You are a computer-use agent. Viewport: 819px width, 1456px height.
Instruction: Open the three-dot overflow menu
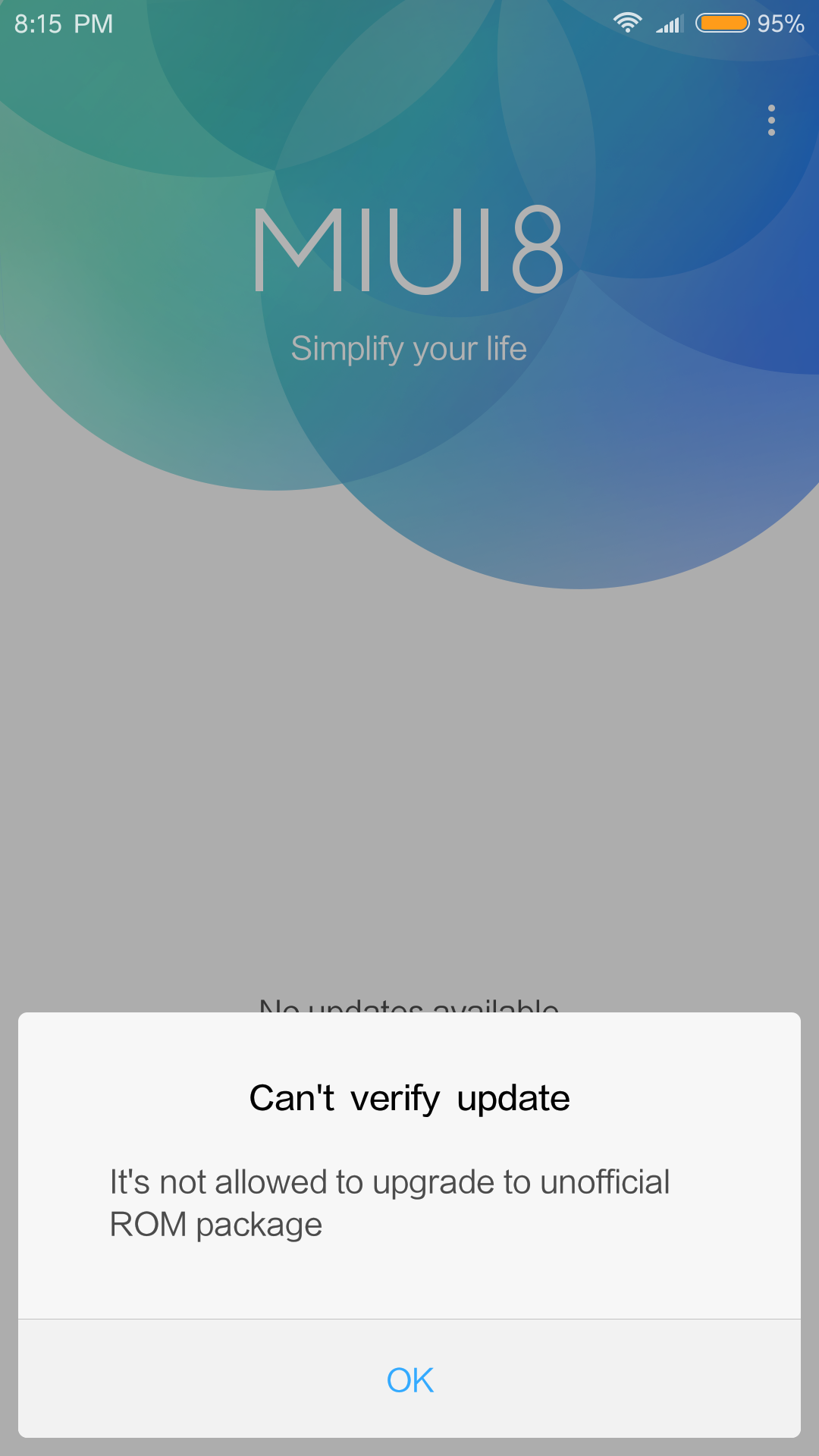coord(771,121)
